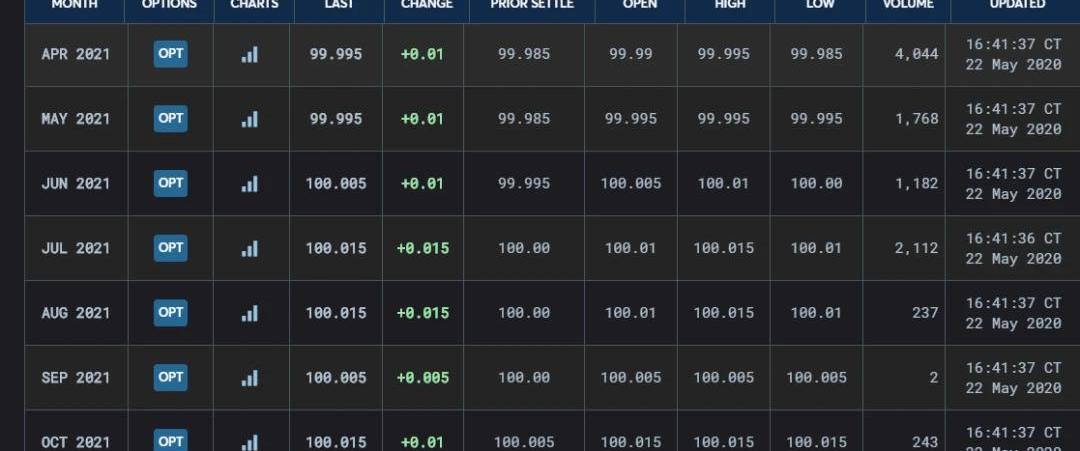
Task: Open JUN 2021 options
Action: tap(170, 184)
